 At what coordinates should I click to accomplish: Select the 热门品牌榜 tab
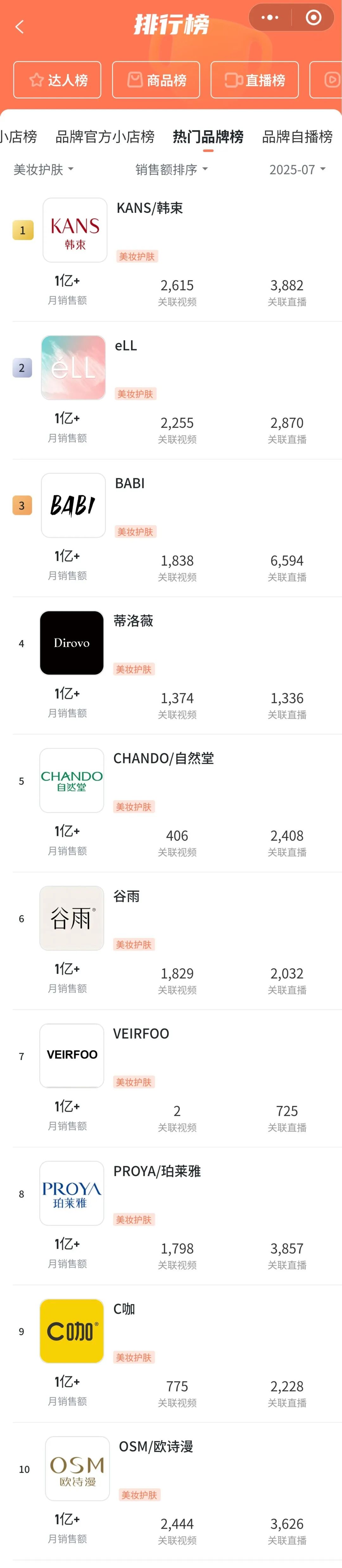208,137
